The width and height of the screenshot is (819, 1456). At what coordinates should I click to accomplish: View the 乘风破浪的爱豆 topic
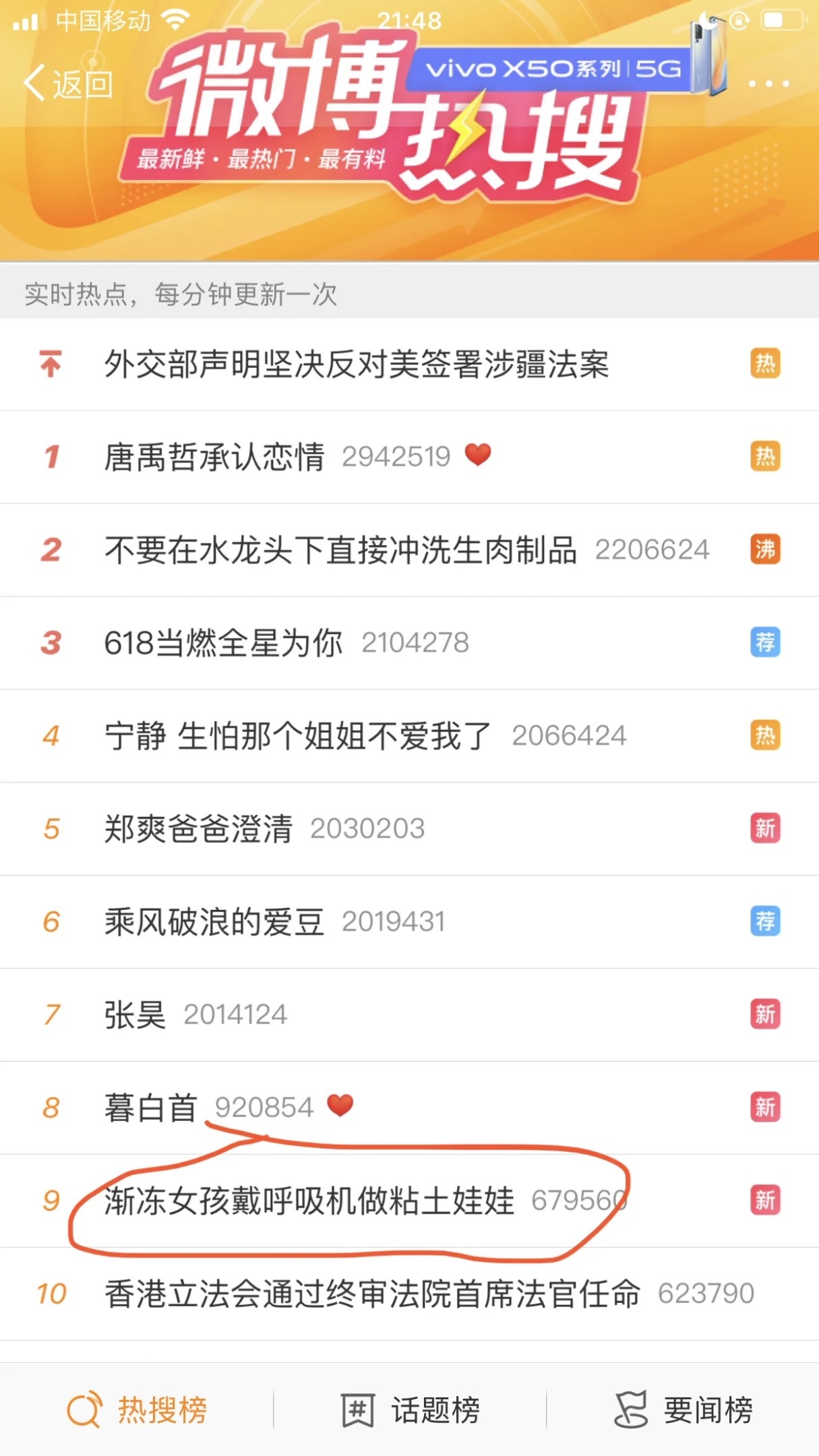[214, 922]
